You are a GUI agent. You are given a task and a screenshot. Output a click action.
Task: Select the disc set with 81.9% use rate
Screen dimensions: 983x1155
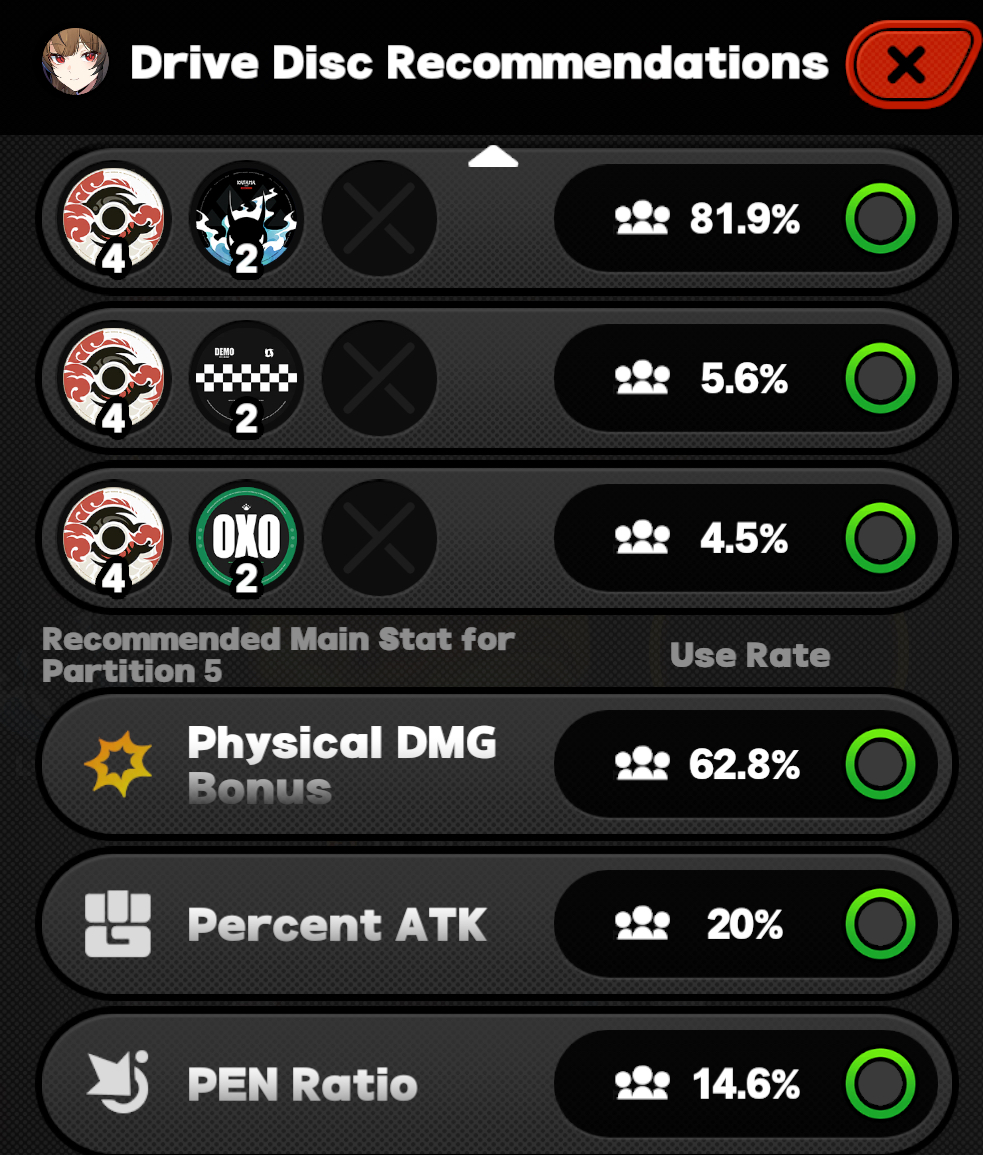pos(880,219)
